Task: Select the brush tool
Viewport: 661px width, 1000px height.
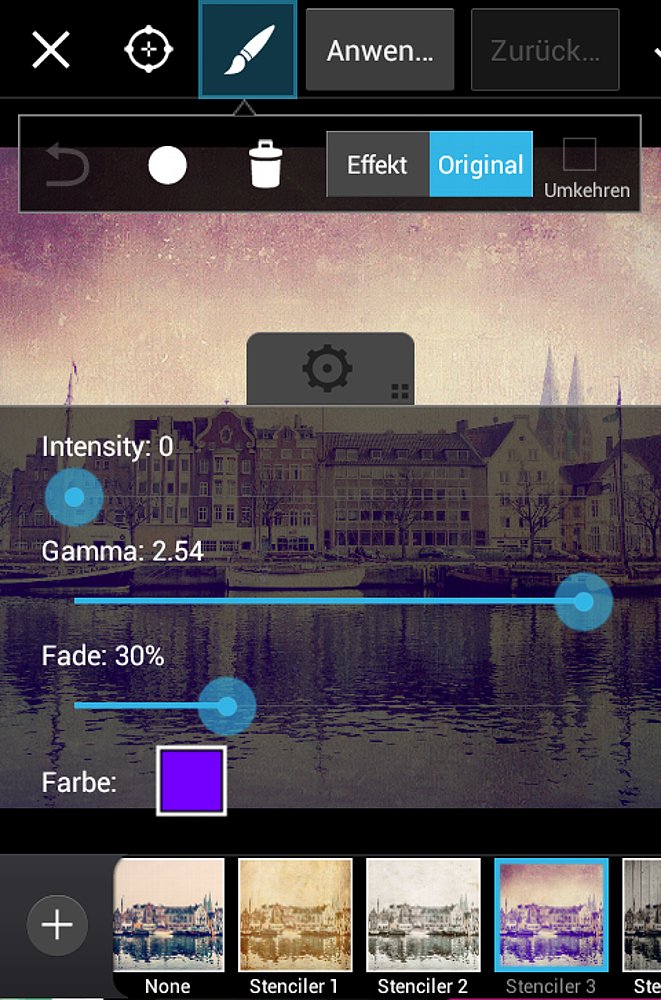Action: pos(247,49)
